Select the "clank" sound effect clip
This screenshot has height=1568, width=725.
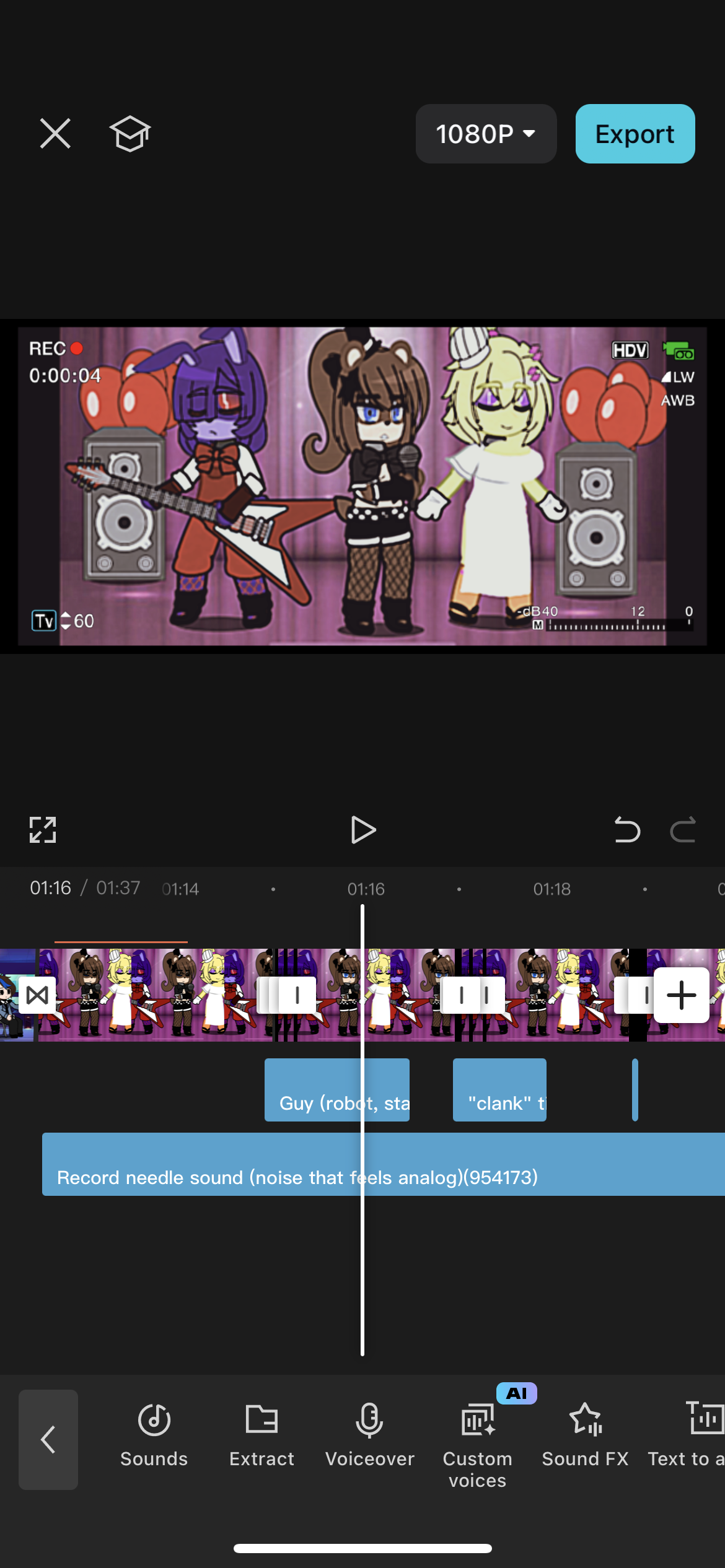(x=499, y=1090)
